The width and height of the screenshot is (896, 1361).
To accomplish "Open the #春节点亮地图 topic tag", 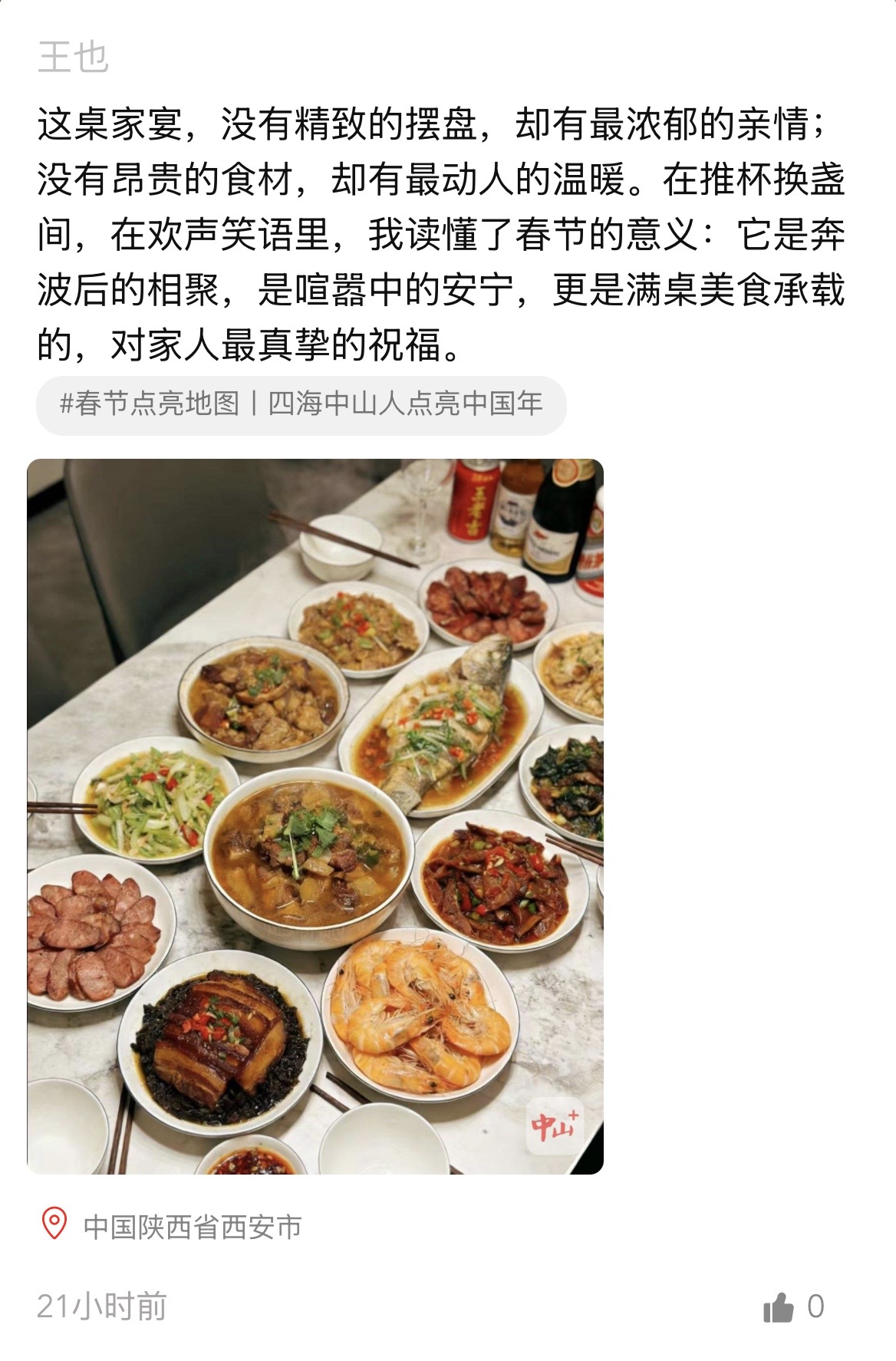I will pos(301,404).
